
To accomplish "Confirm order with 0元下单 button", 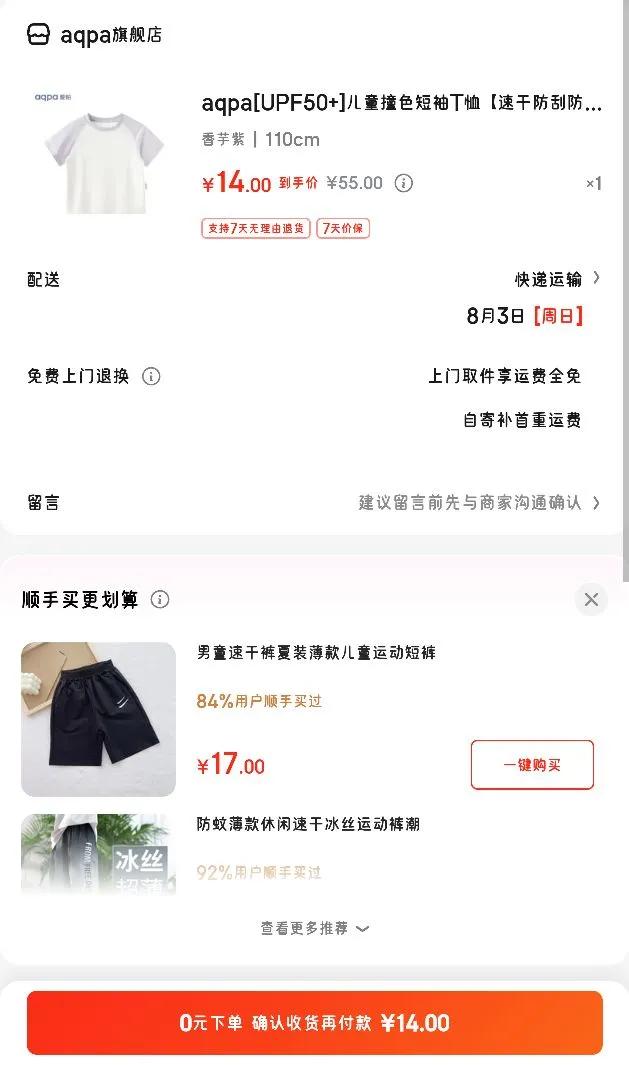I will coord(314,1022).
